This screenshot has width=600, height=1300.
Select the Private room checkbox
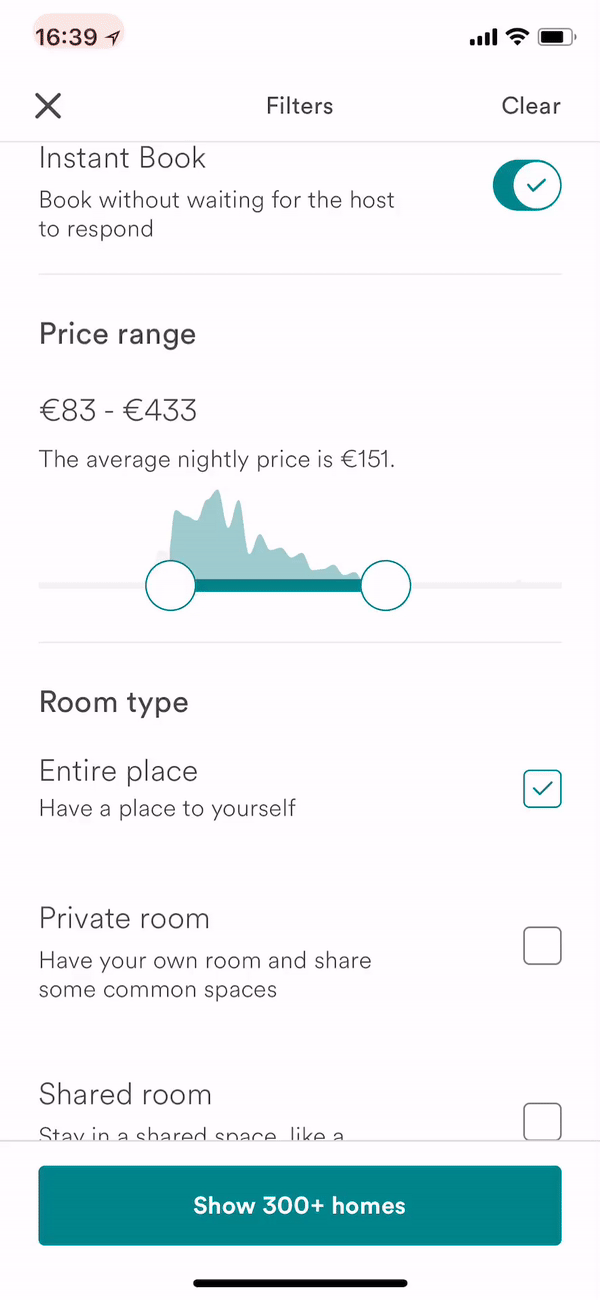click(542, 945)
